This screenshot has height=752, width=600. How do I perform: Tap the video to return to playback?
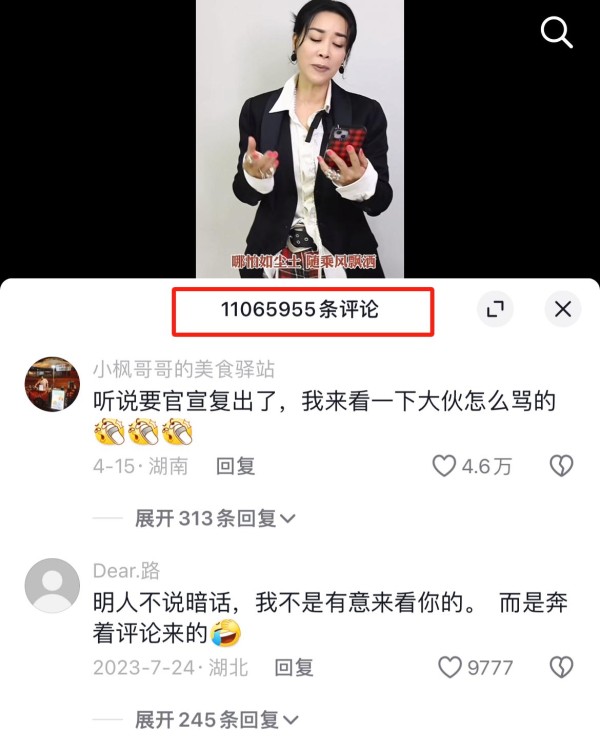pyautogui.click(x=300, y=140)
